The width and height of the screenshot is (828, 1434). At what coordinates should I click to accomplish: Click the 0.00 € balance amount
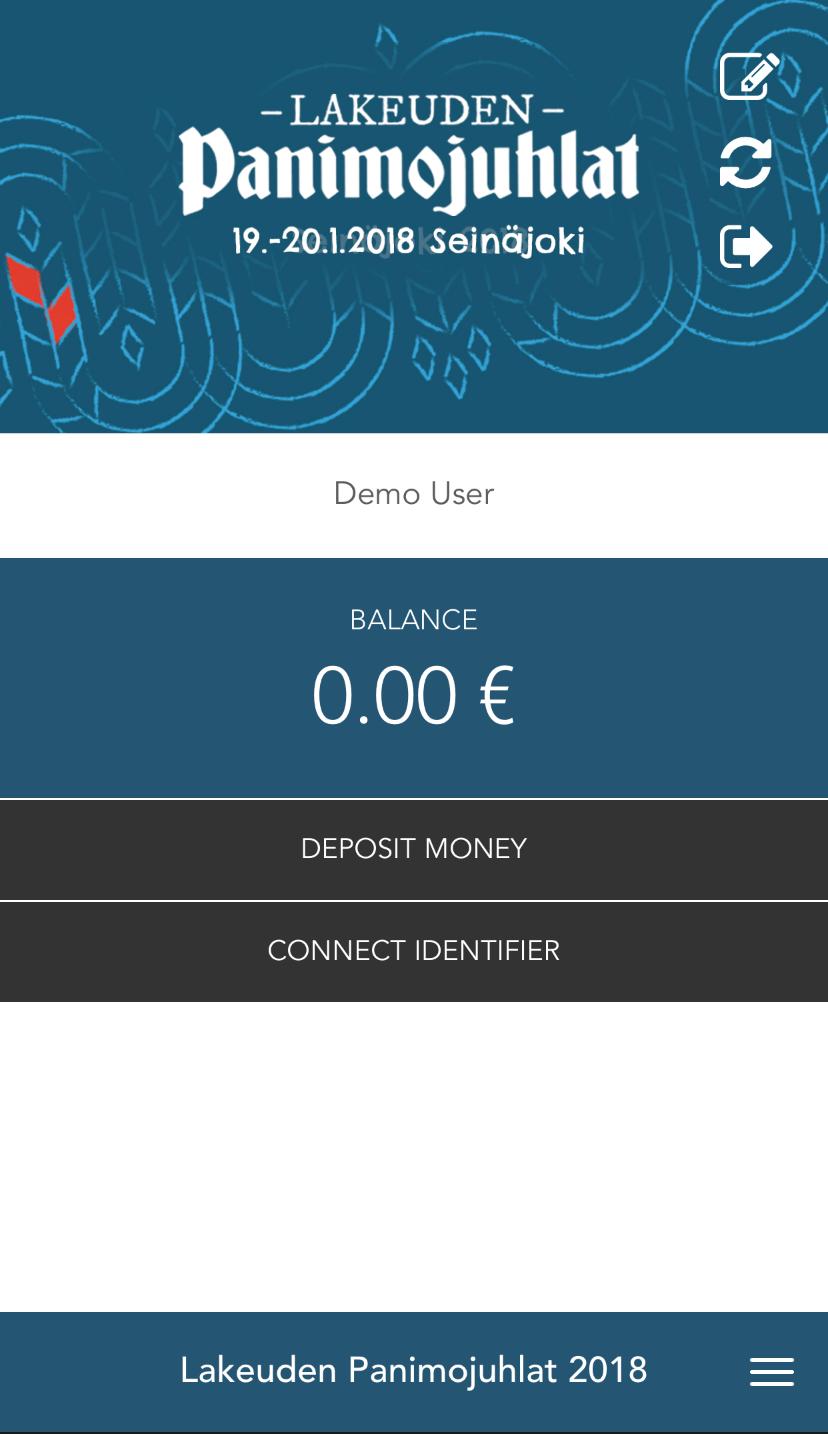tap(413, 695)
